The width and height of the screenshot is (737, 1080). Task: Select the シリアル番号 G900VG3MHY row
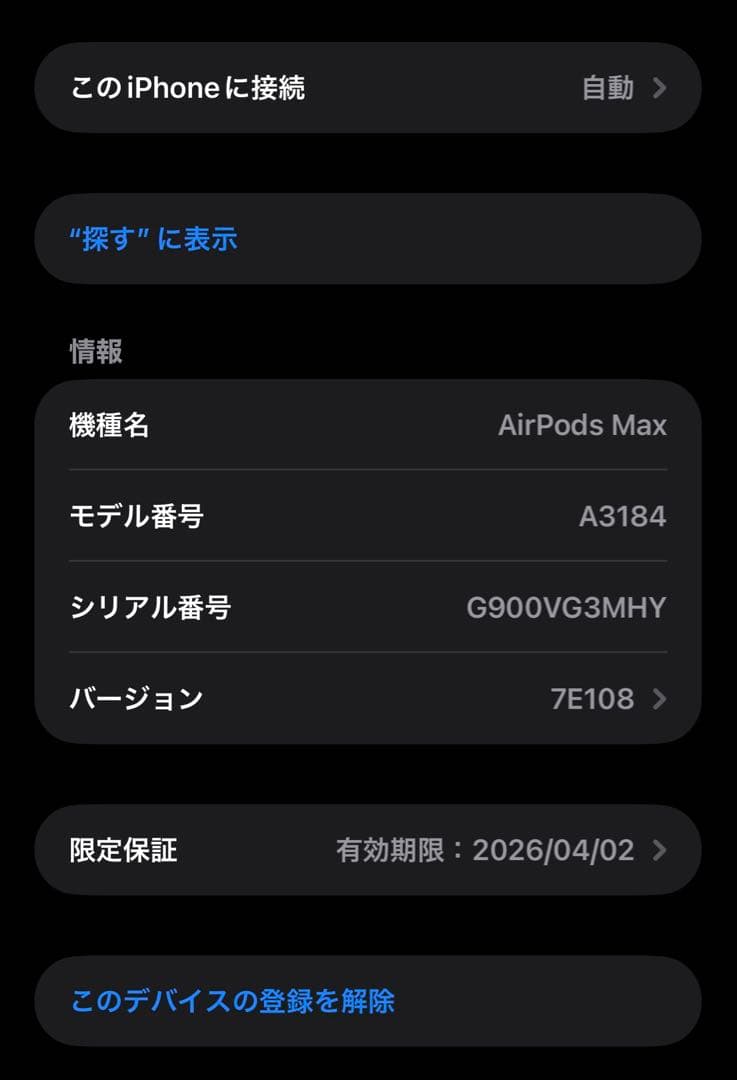click(x=368, y=607)
